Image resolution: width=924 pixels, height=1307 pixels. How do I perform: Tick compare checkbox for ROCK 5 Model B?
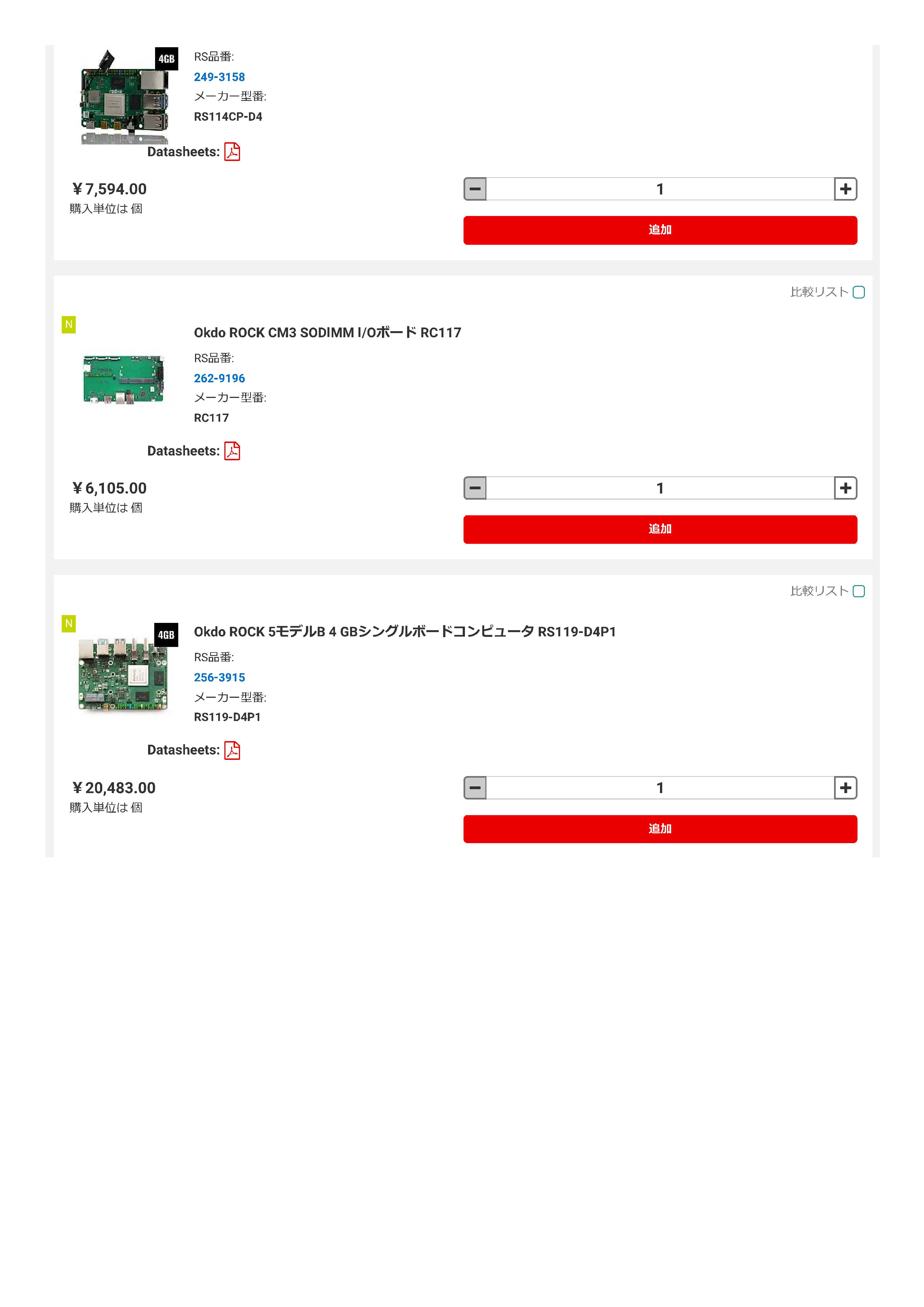coord(859,591)
